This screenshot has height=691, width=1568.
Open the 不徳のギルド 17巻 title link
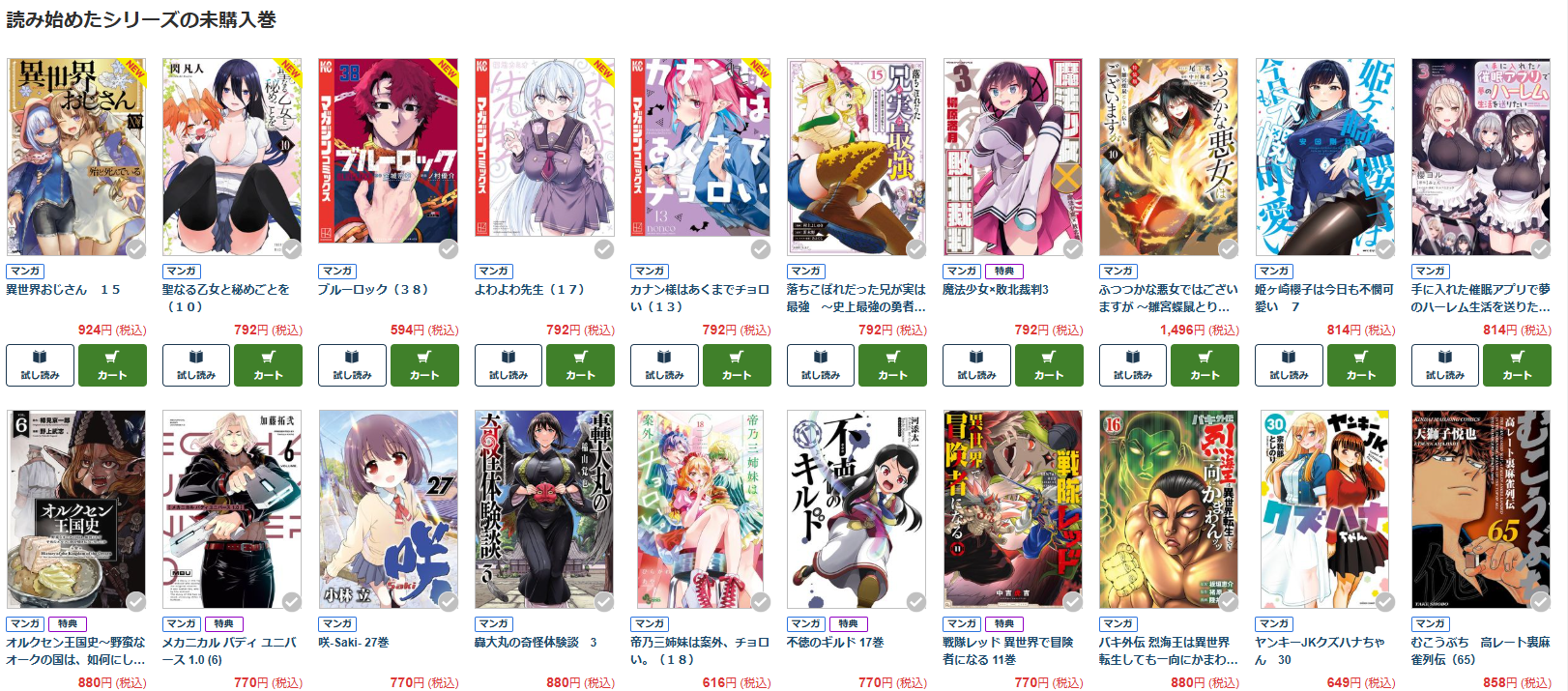click(x=835, y=642)
